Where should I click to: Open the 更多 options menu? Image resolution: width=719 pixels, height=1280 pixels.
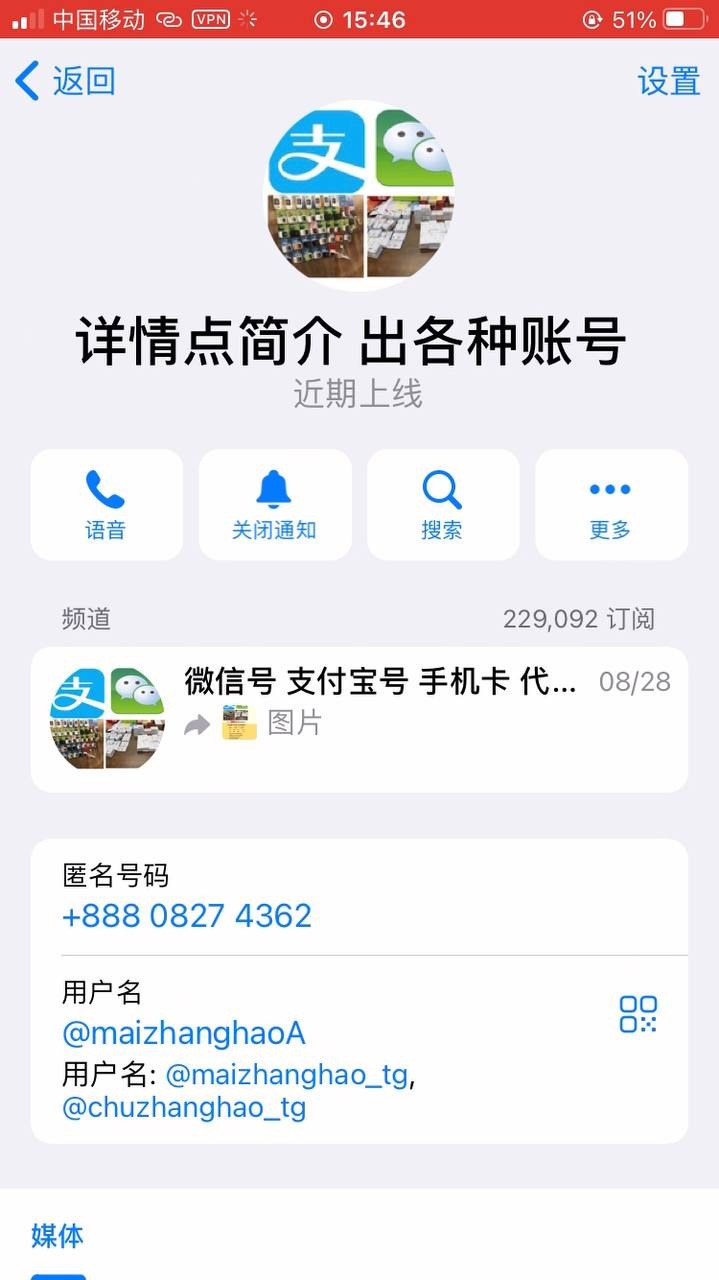tap(610, 504)
